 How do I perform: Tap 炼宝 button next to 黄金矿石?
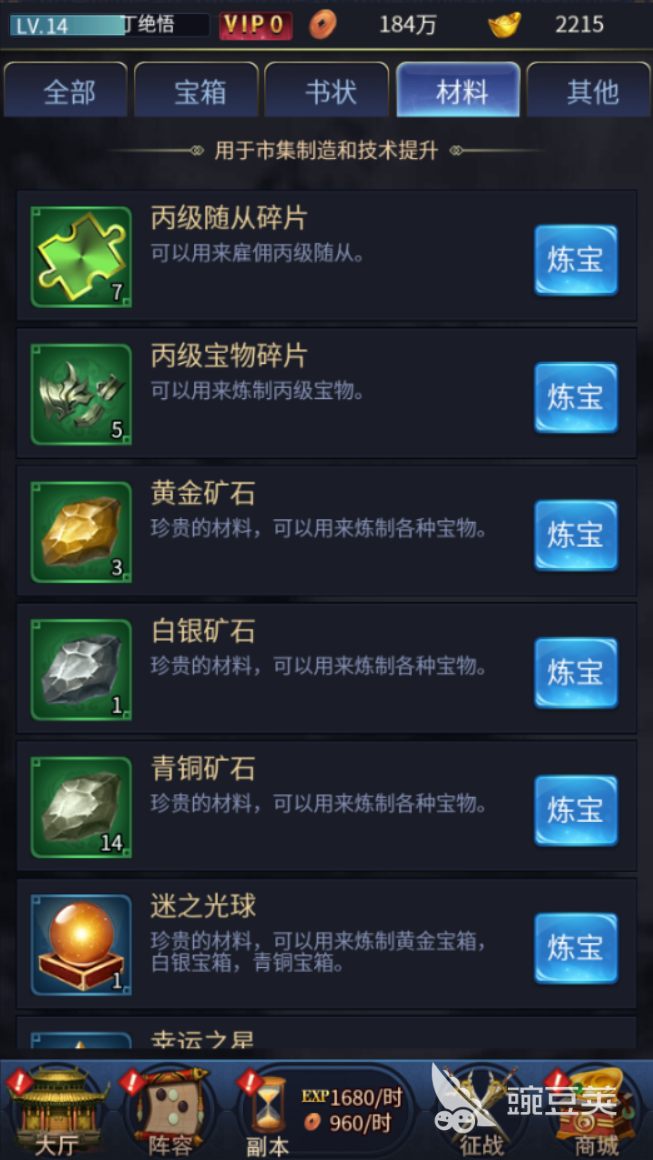tap(575, 535)
